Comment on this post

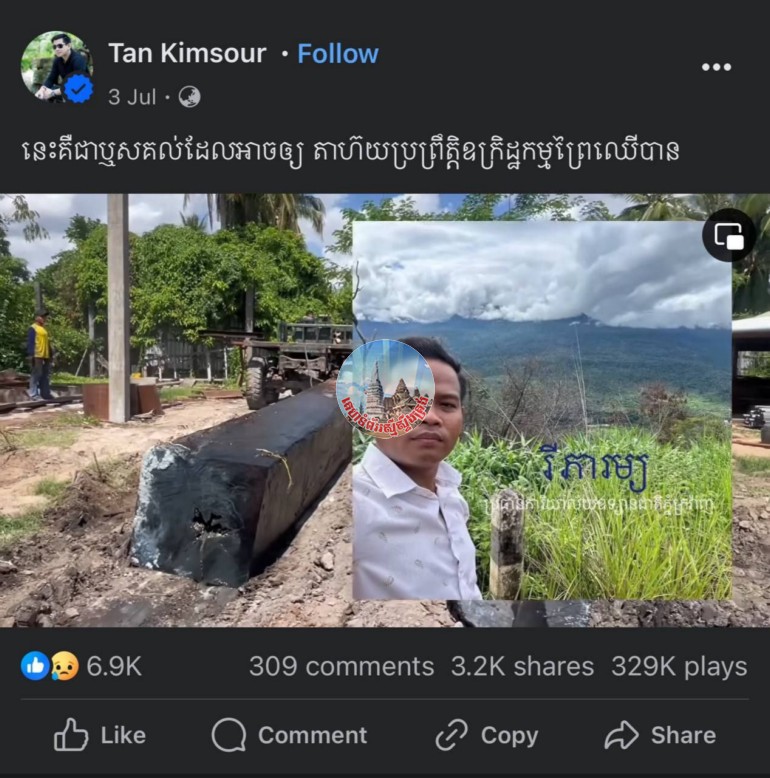290,735
